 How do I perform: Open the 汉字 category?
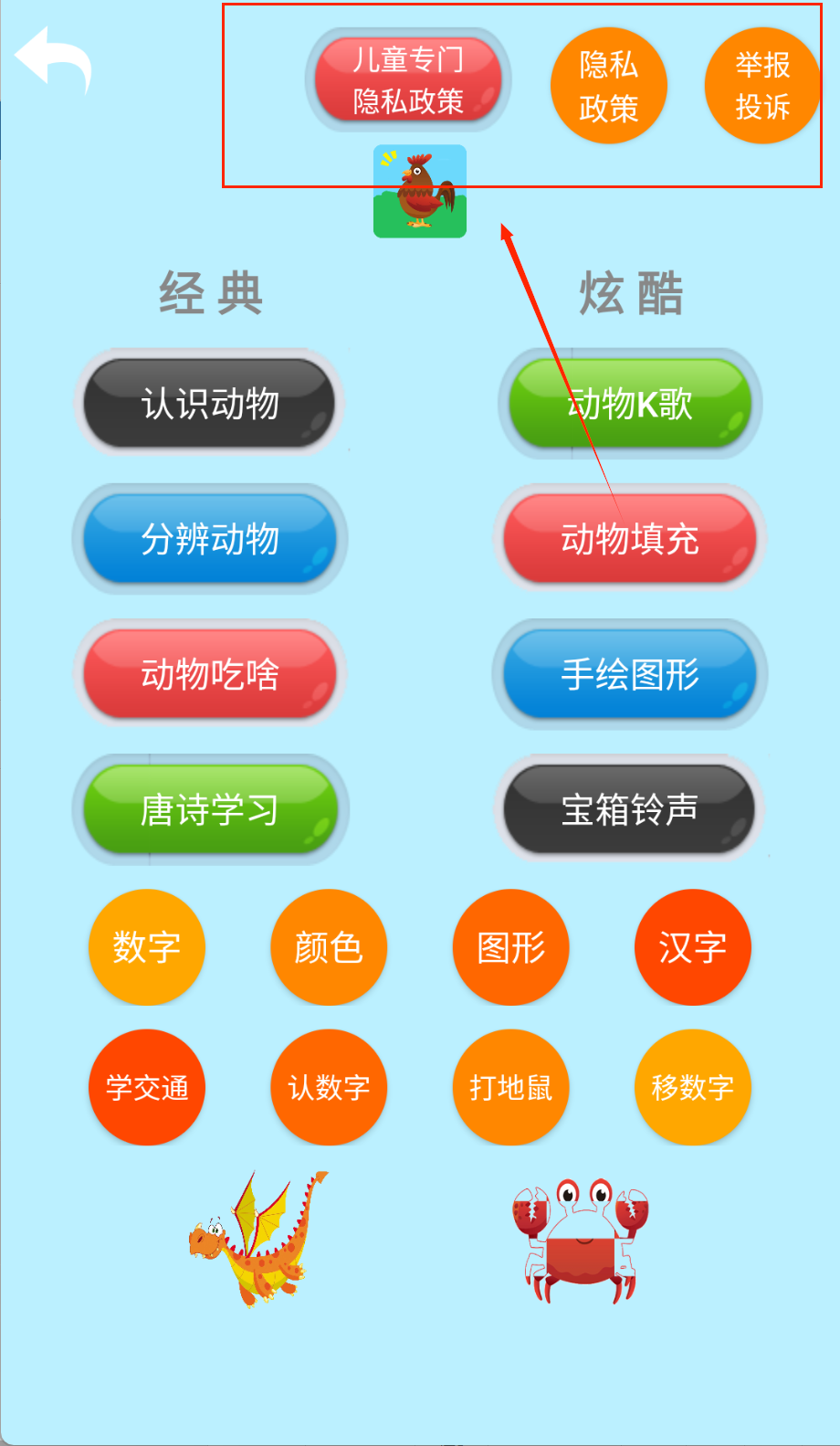pos(692,947)
